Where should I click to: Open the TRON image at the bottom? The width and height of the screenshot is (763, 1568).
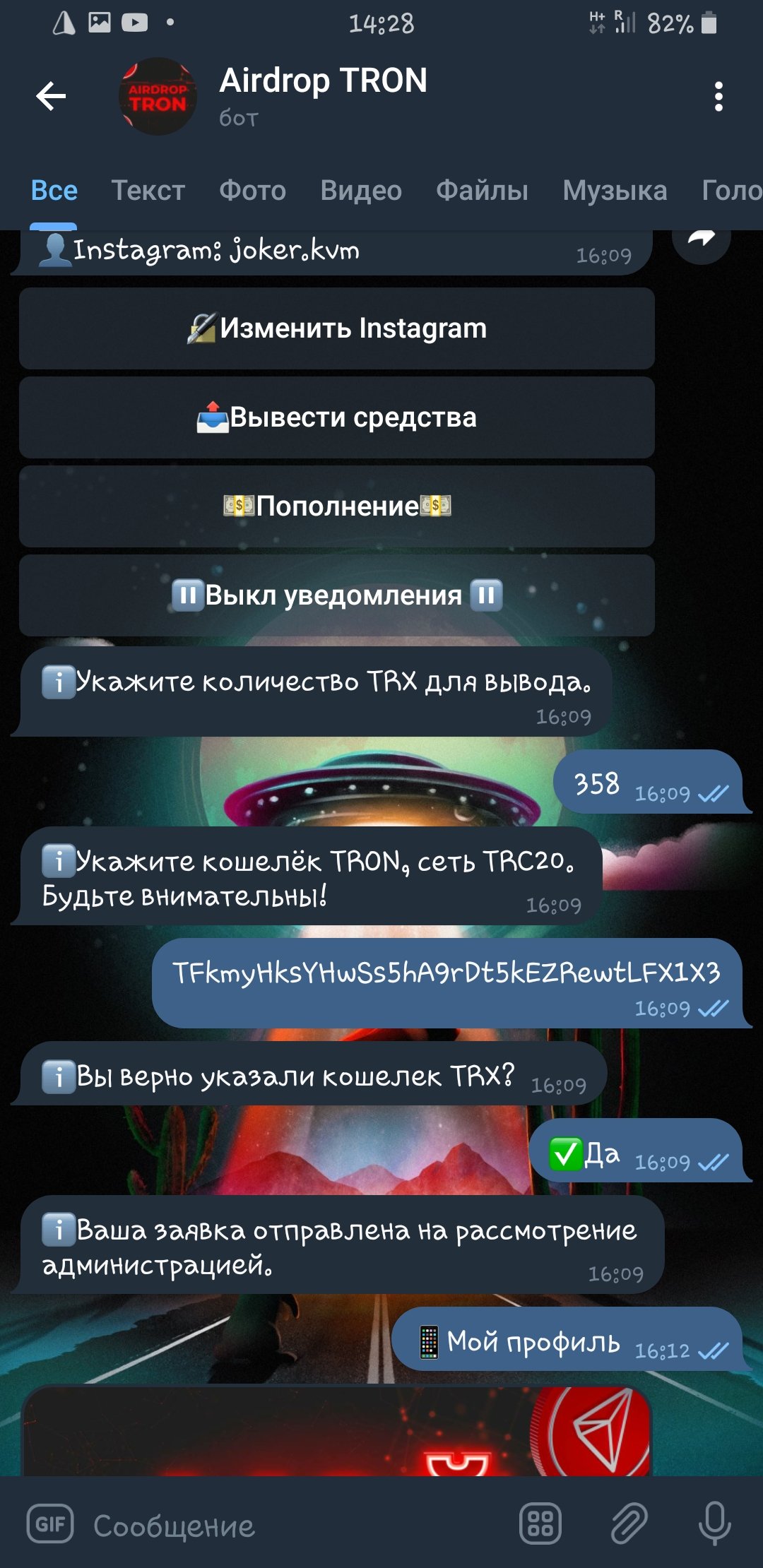click(x=337, y=1434)
